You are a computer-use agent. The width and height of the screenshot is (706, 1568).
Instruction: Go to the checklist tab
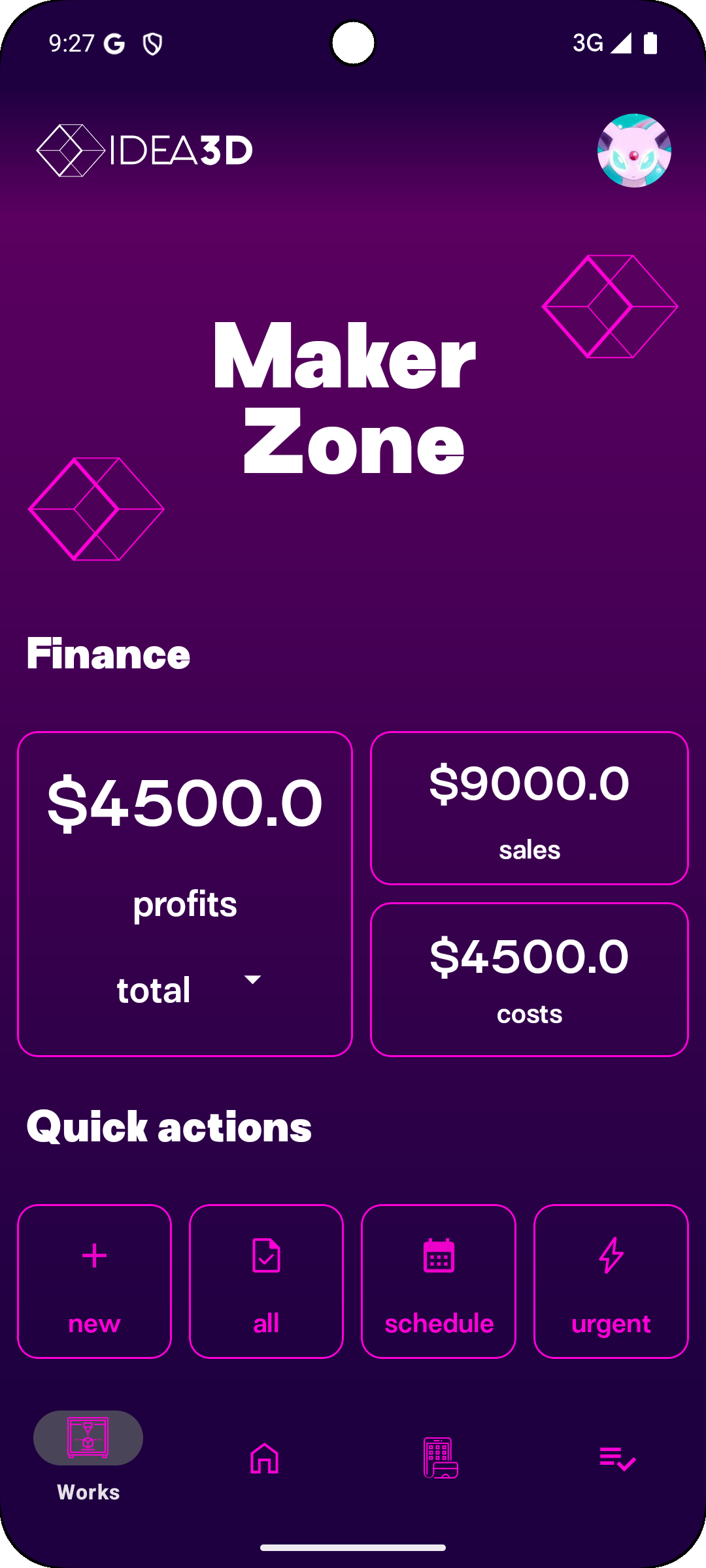pyautogui.click(x=617, y=1458)
